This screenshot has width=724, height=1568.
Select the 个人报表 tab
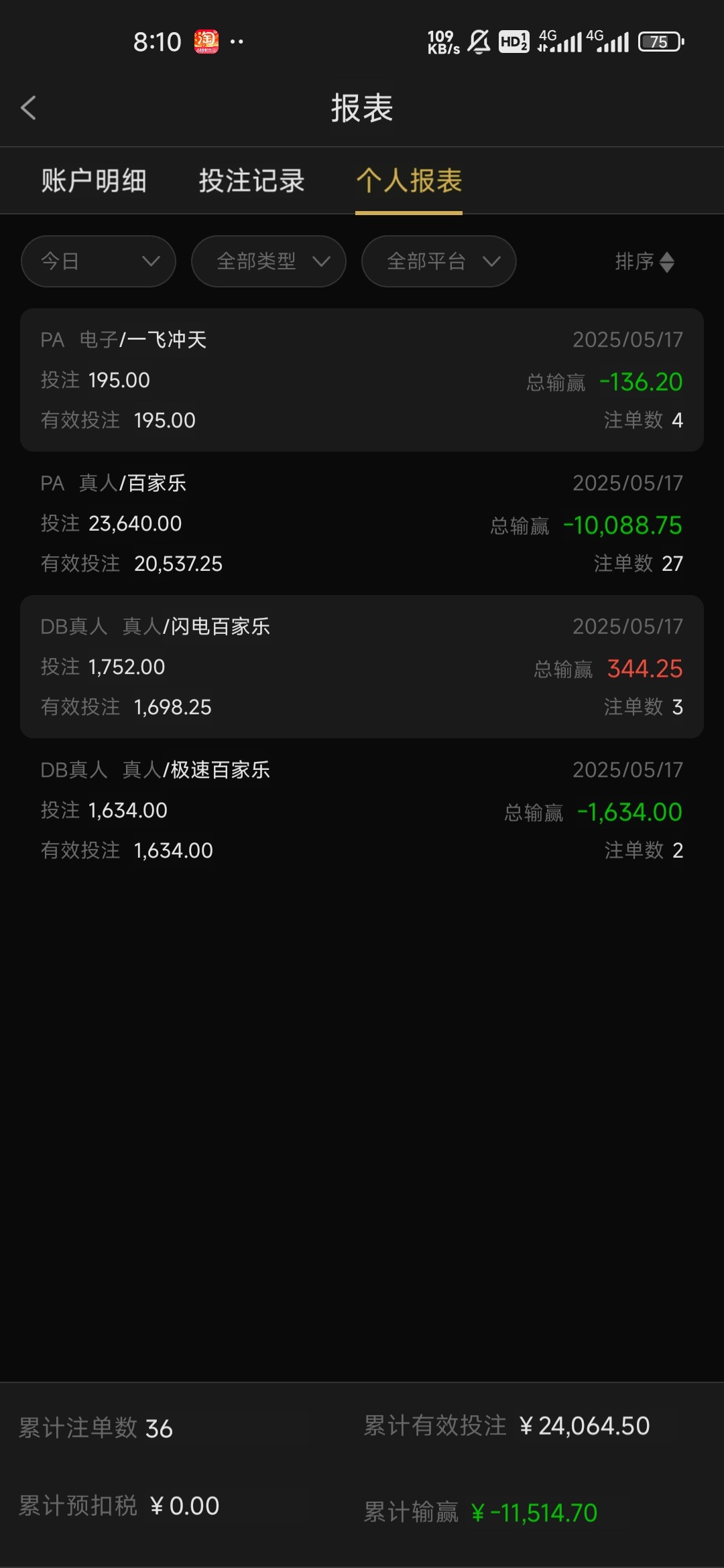click(409, 181)
